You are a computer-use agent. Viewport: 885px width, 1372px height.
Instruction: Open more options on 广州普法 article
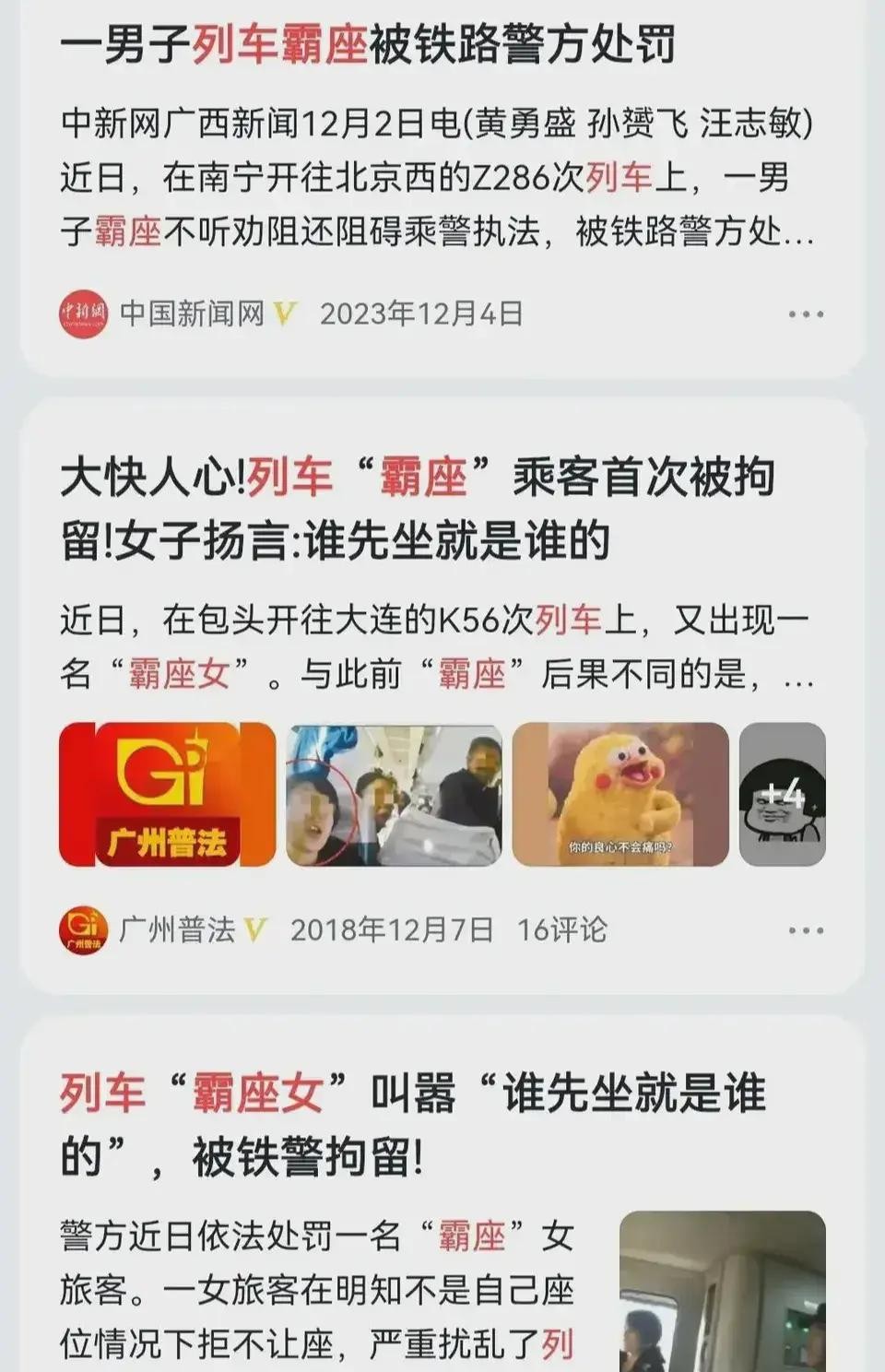806,930
